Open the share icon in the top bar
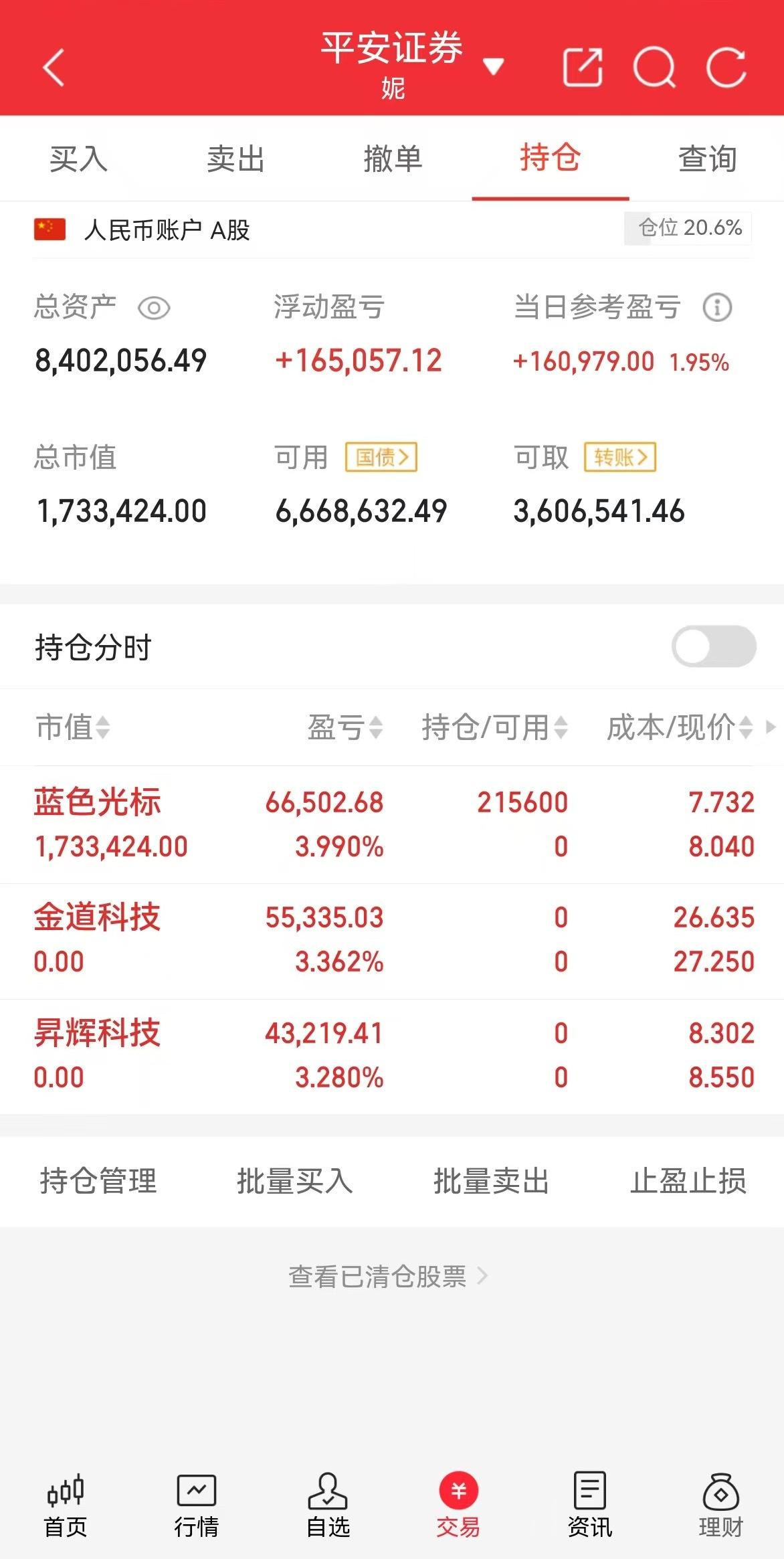This screenshot has height=1559, width=784. coord(583,67)
